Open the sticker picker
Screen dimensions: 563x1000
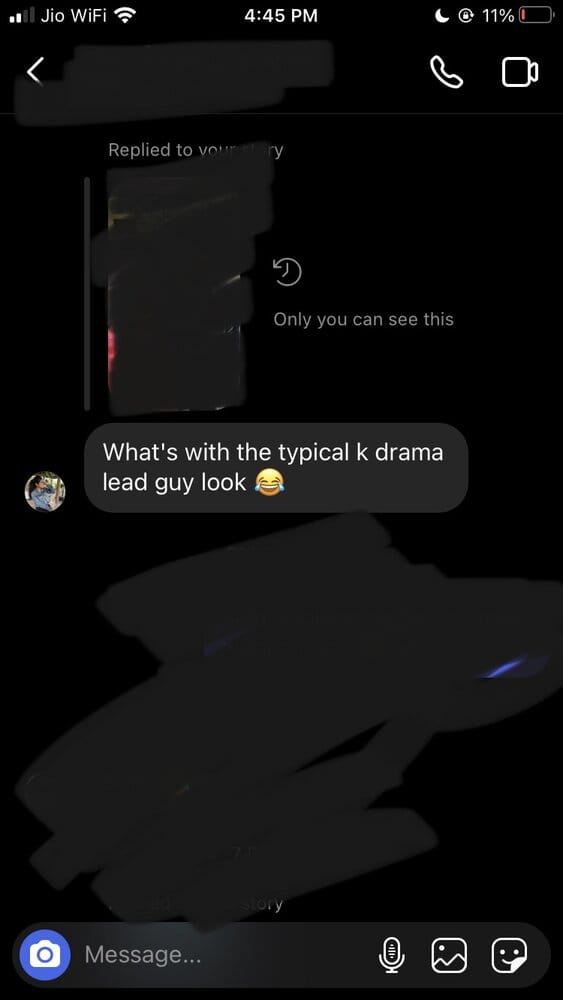pyautogui.click(x=509, y=955)
